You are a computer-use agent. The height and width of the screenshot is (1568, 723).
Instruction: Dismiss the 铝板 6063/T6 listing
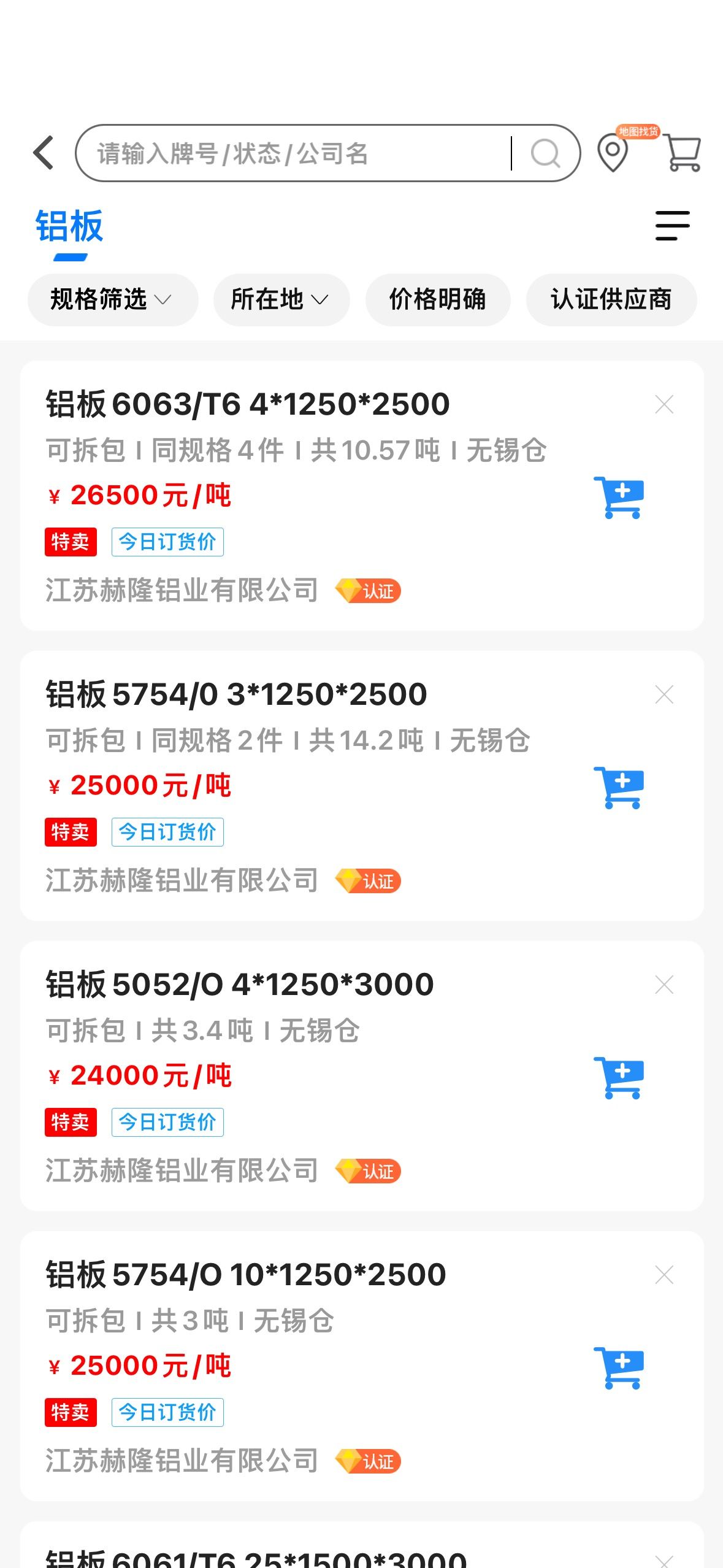[x=664, y=404]
